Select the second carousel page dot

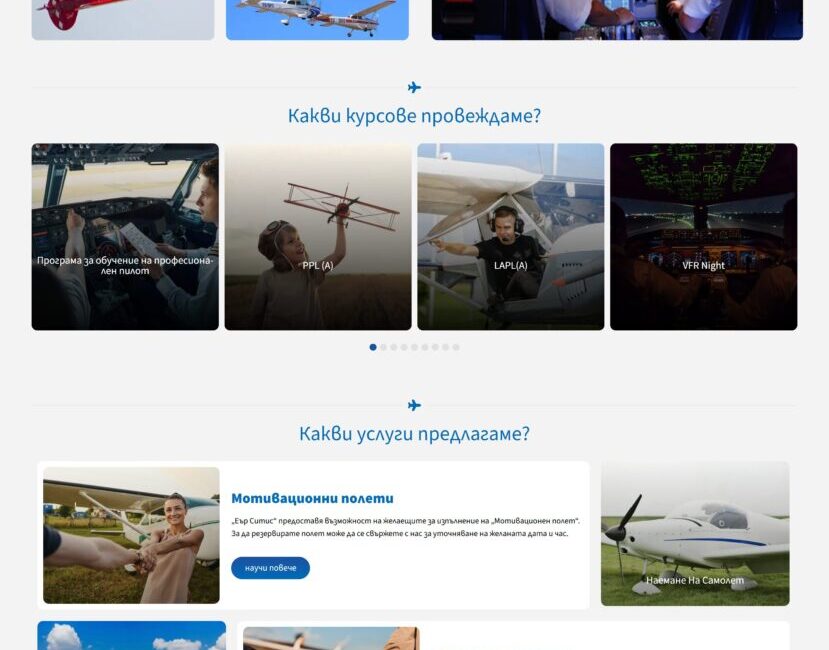384,347
